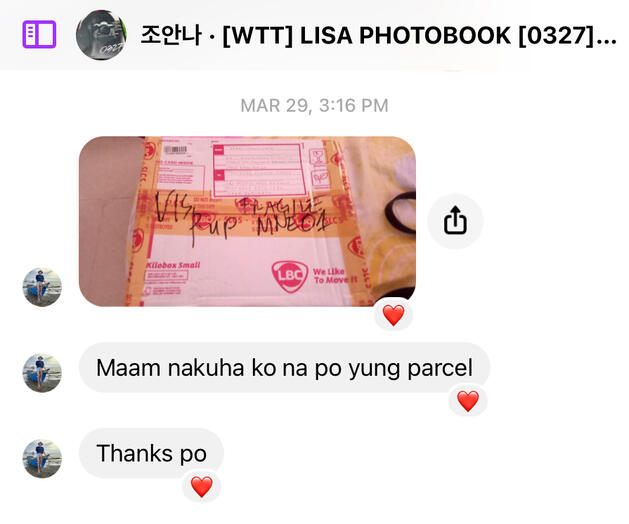Open sender's profile picture beside 'Thanks po'
This screenshot has width=629, height=524.
point(42,457)
